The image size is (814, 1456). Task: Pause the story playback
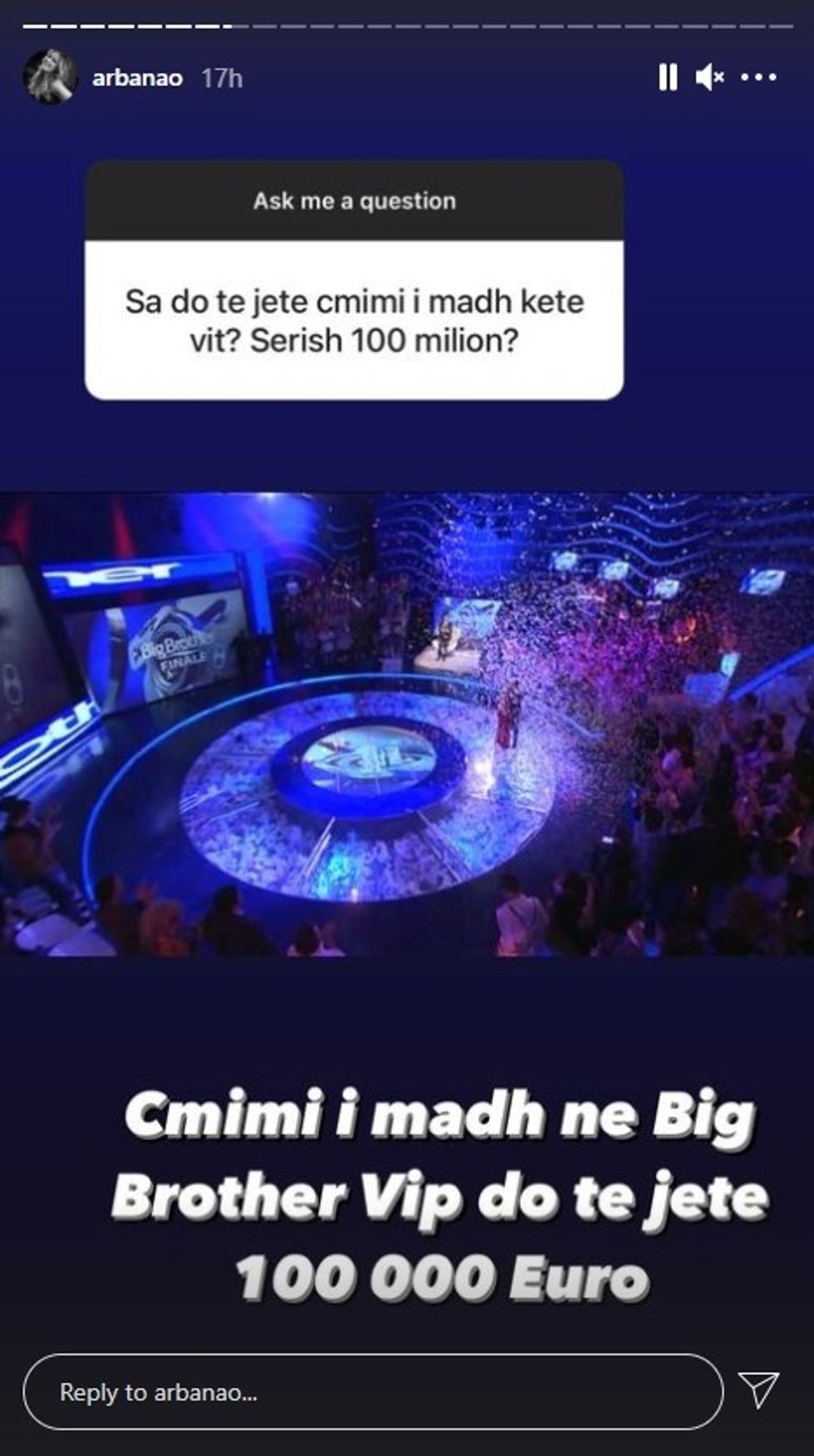pos(668,77)
